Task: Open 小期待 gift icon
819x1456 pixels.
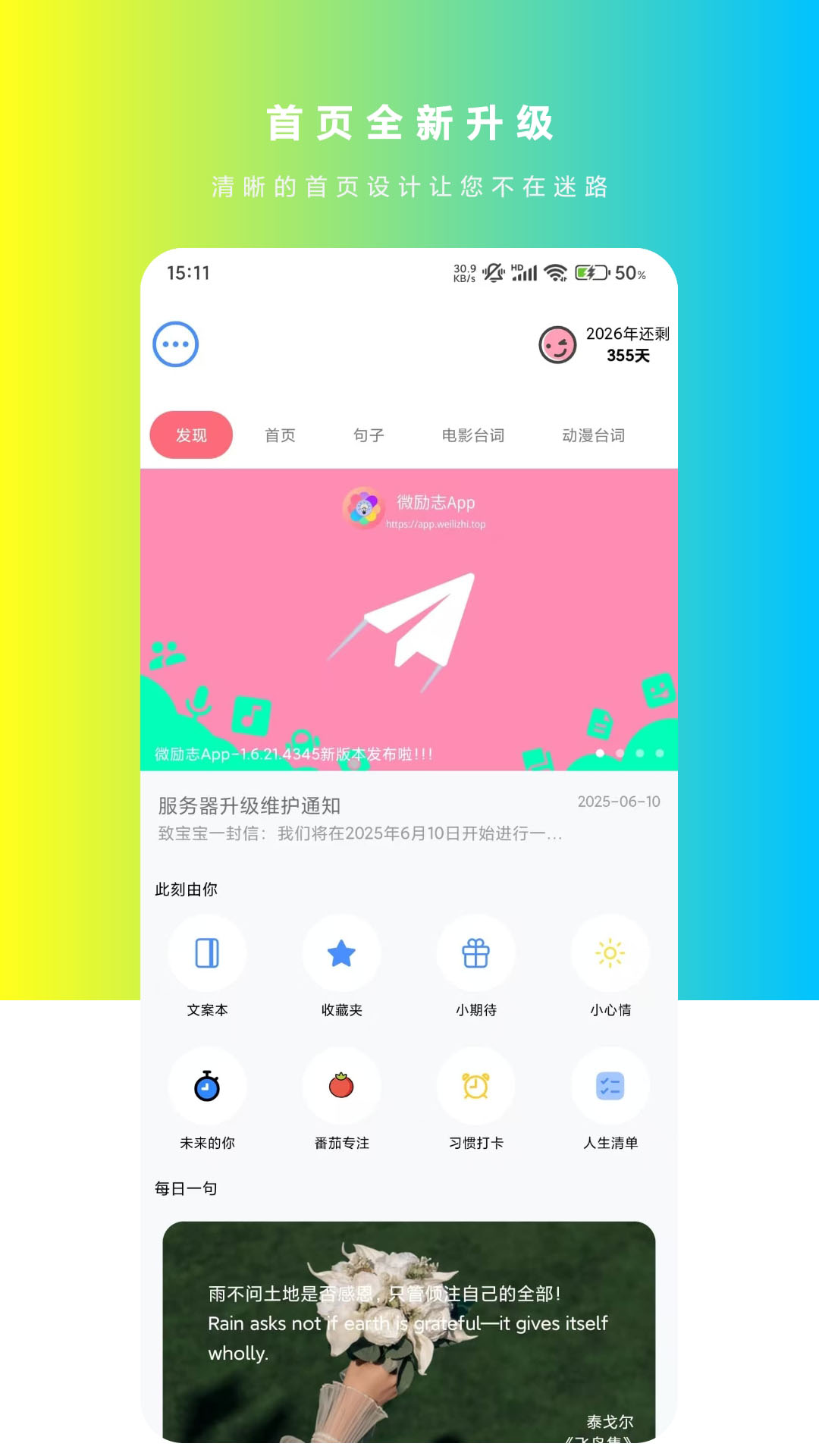Action: coord(475,954)
